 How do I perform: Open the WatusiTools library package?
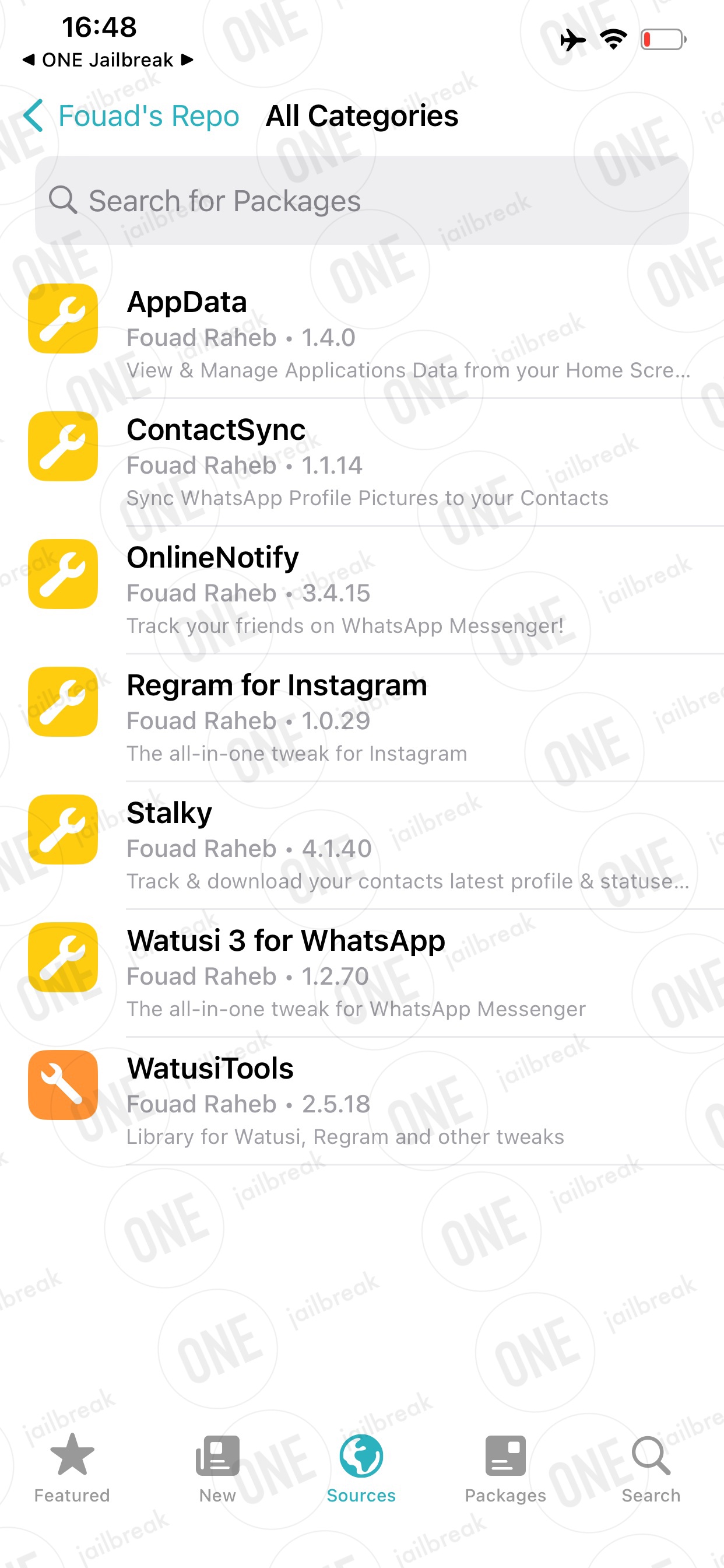362,1102
